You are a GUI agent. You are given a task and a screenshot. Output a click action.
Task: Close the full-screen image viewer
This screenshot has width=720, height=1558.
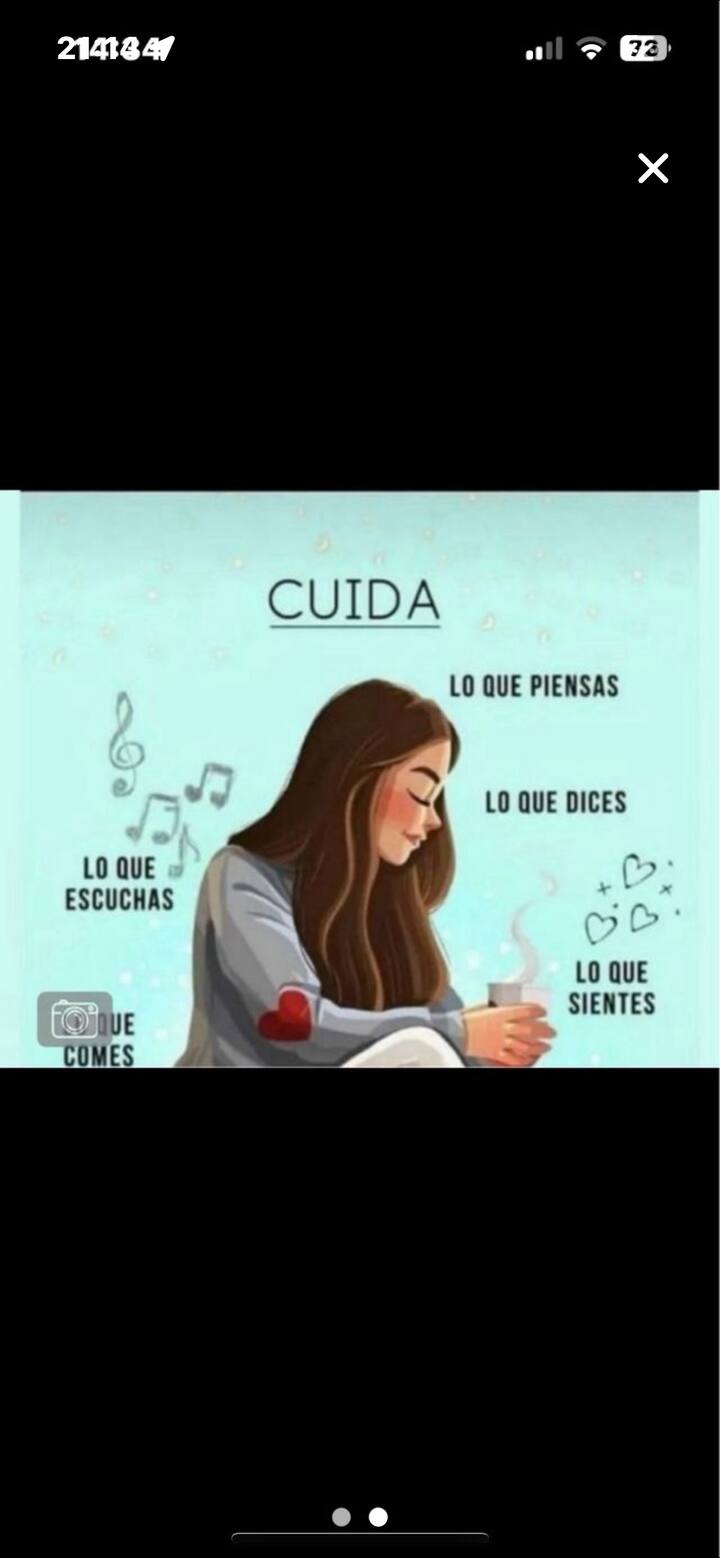coord(653,168)
